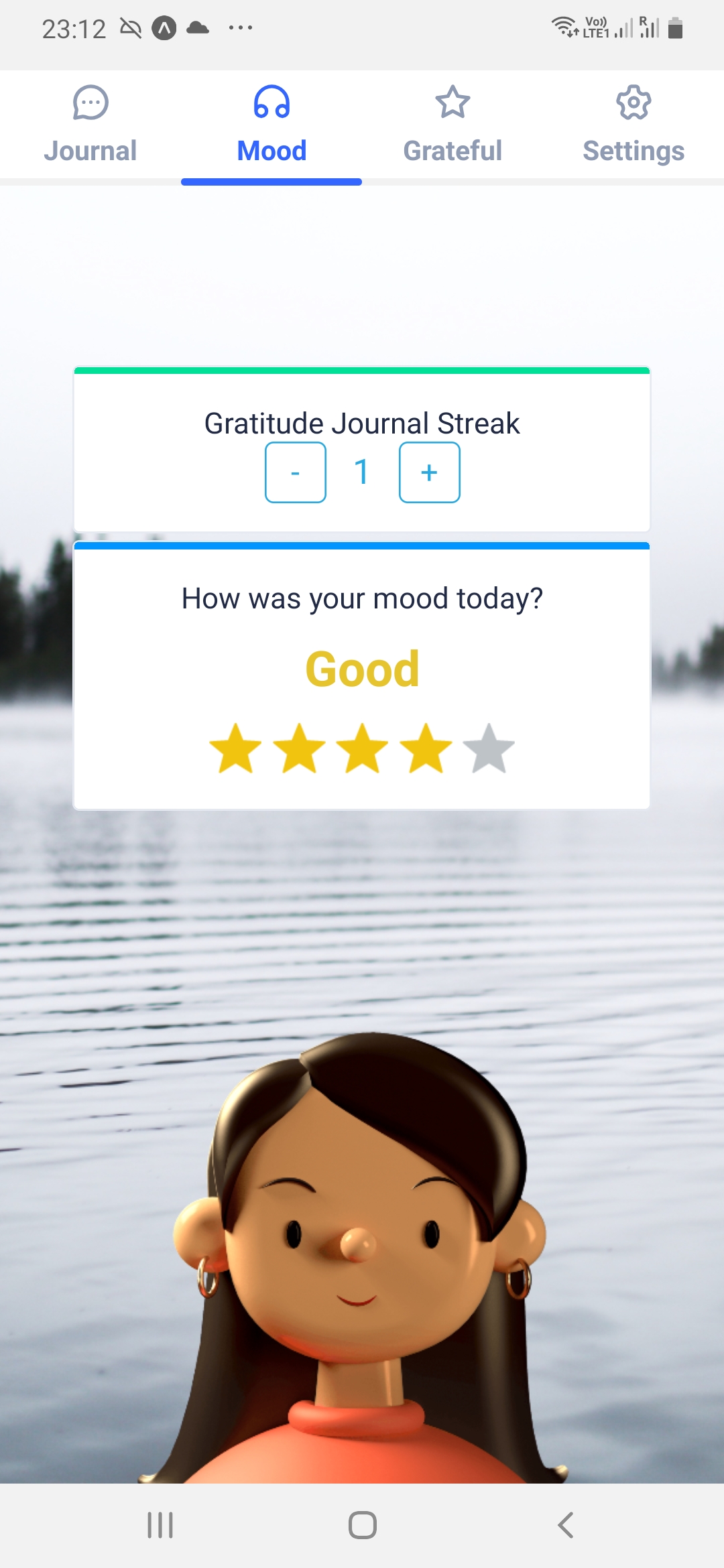724x1568 pixels.
Task: Increase the gratitude journal streak
Action: (430, 472)
